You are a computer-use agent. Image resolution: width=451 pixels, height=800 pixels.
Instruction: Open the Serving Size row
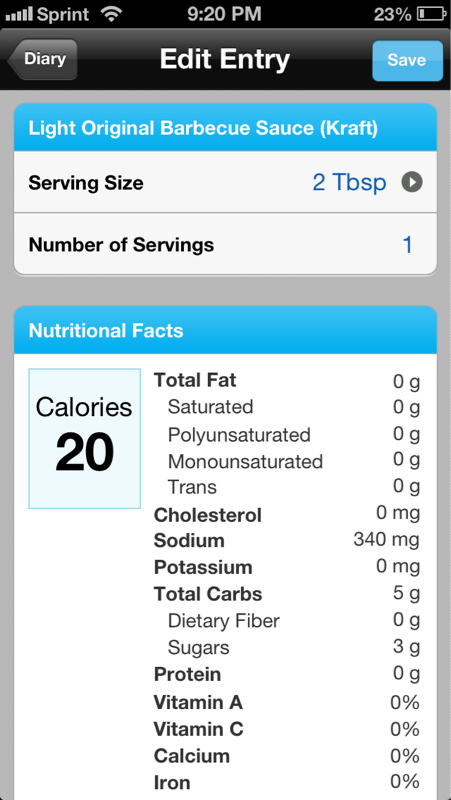[x=226, y=182]
